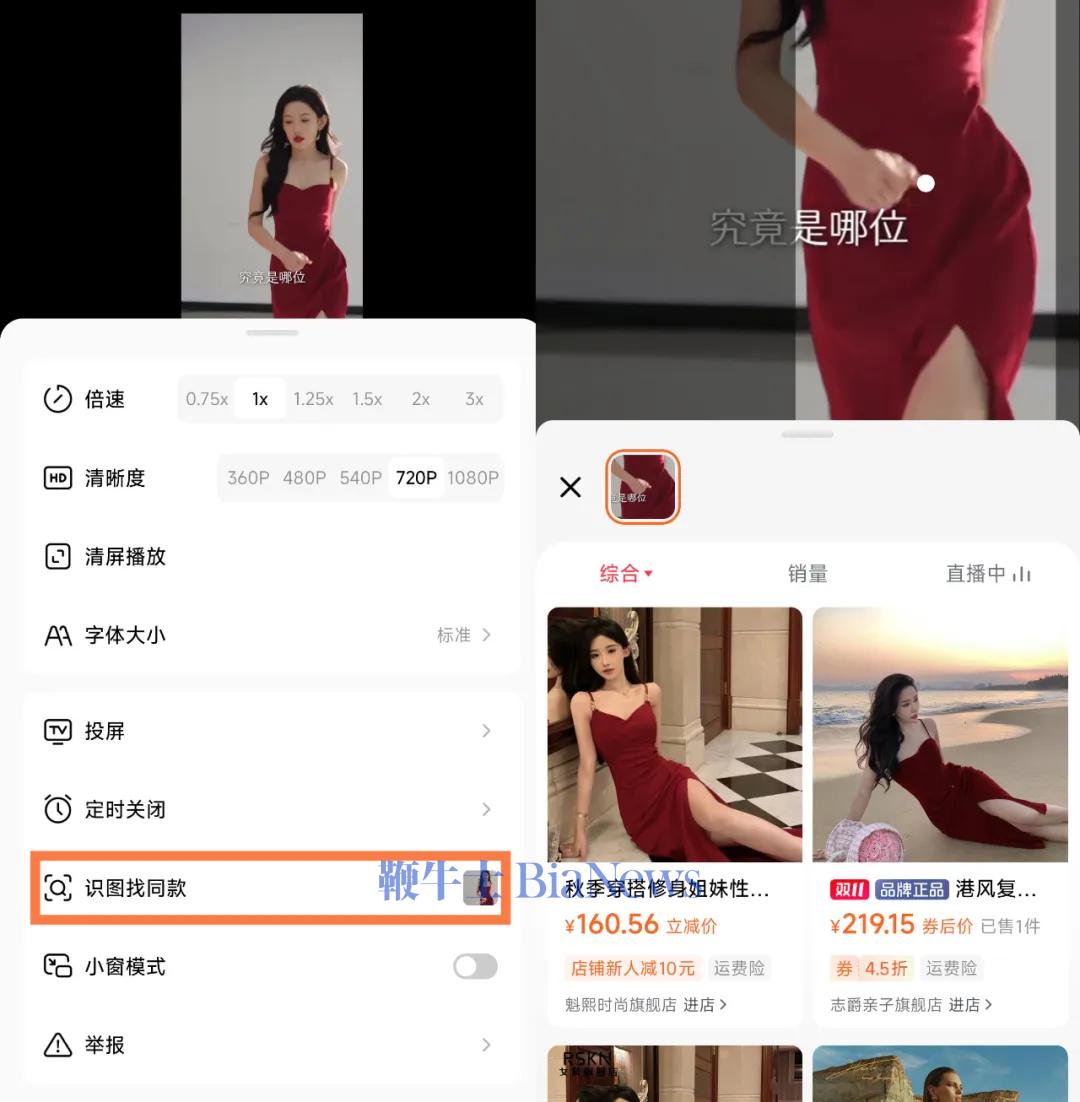Sort results by 销量
Screen dimensions: 1080x1102
tap(807, 574)
